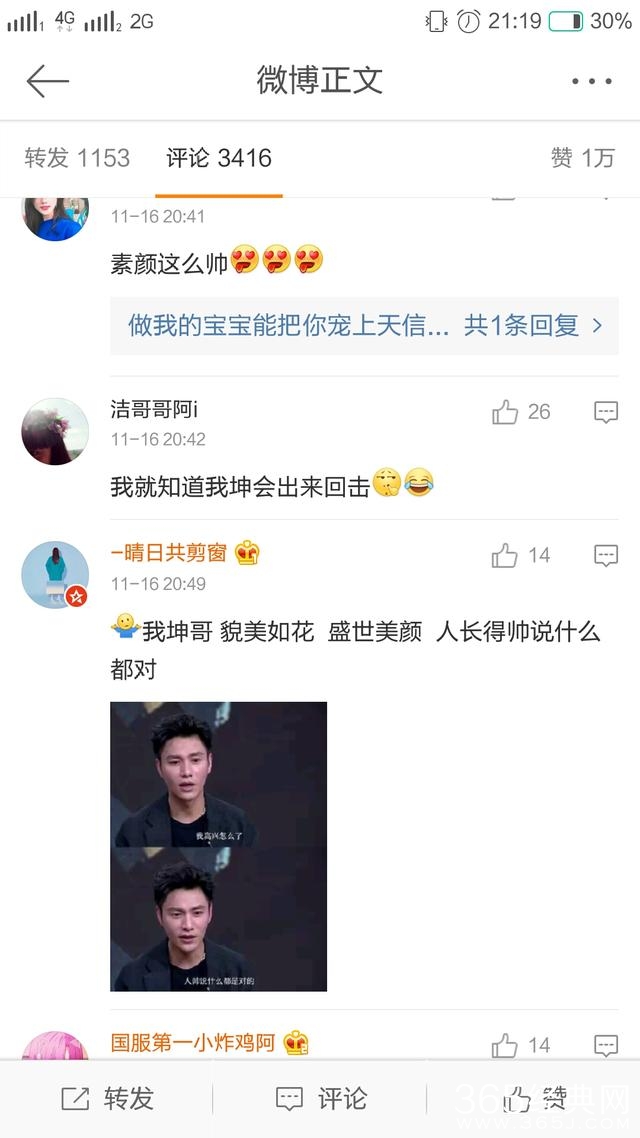Switch to the 转发 1153 tab
Image resolution: width=640 pixels, height=1138 pixels.
coord(77,158)
